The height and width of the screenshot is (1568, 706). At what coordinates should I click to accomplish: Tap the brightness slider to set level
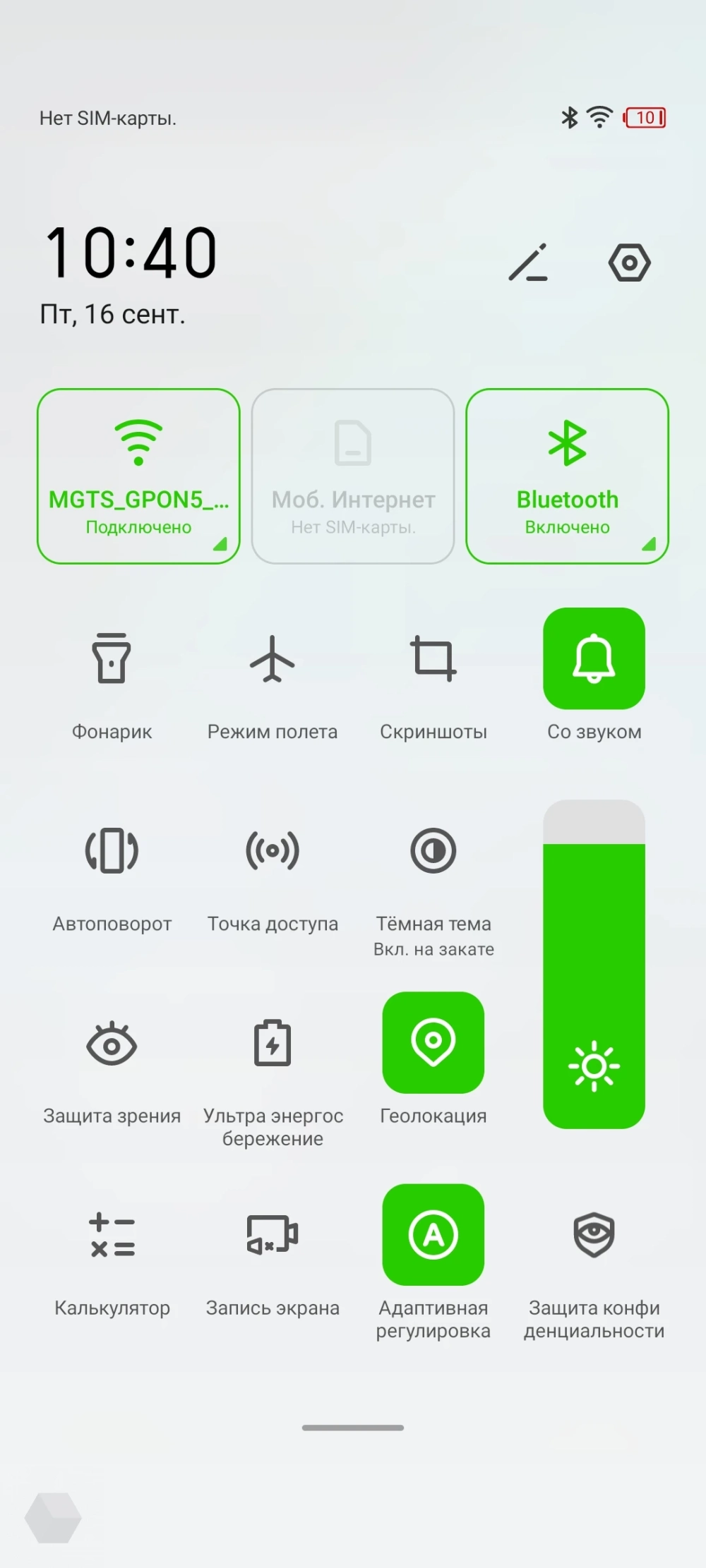(594, 964)
